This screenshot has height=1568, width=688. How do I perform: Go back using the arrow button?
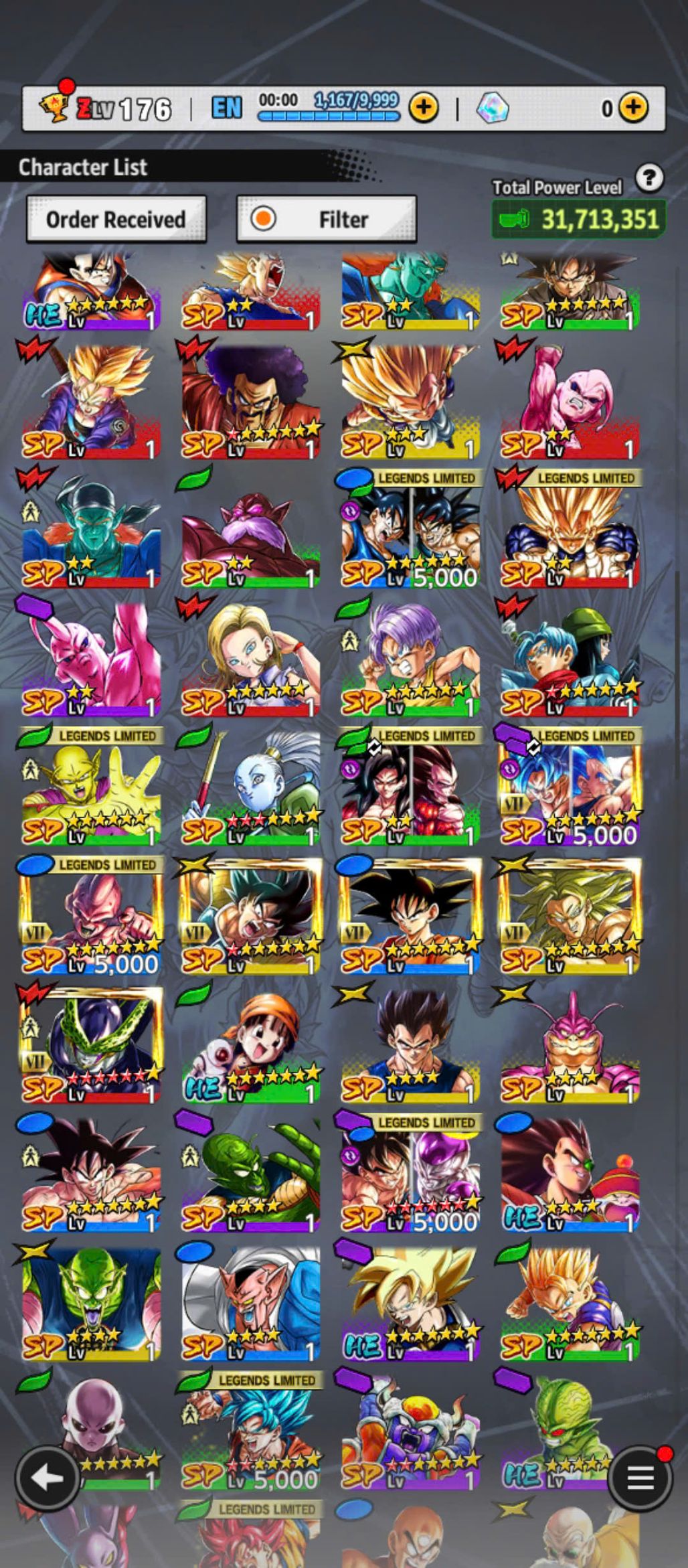click(48, 1478)
